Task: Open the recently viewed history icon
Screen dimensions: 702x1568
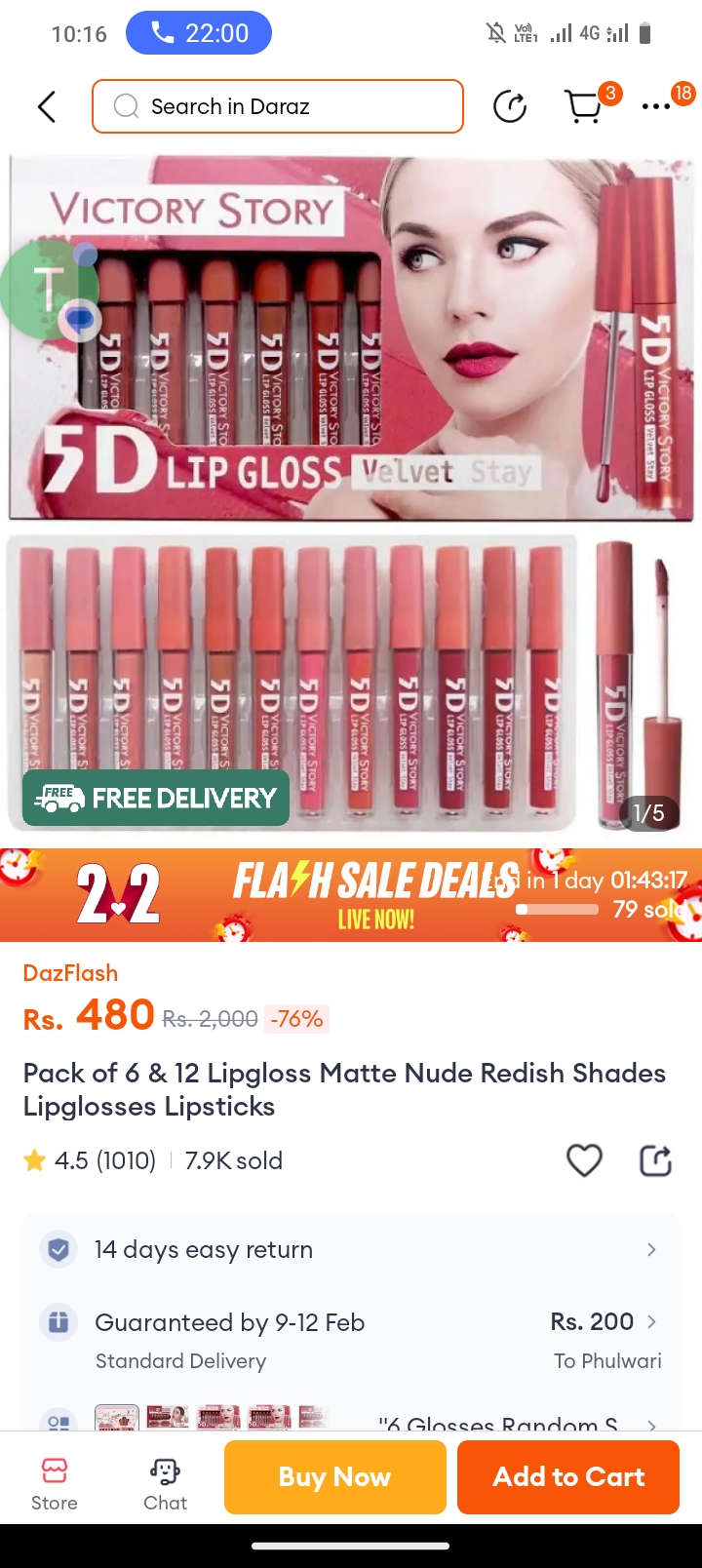Action: tap(510, 106)
